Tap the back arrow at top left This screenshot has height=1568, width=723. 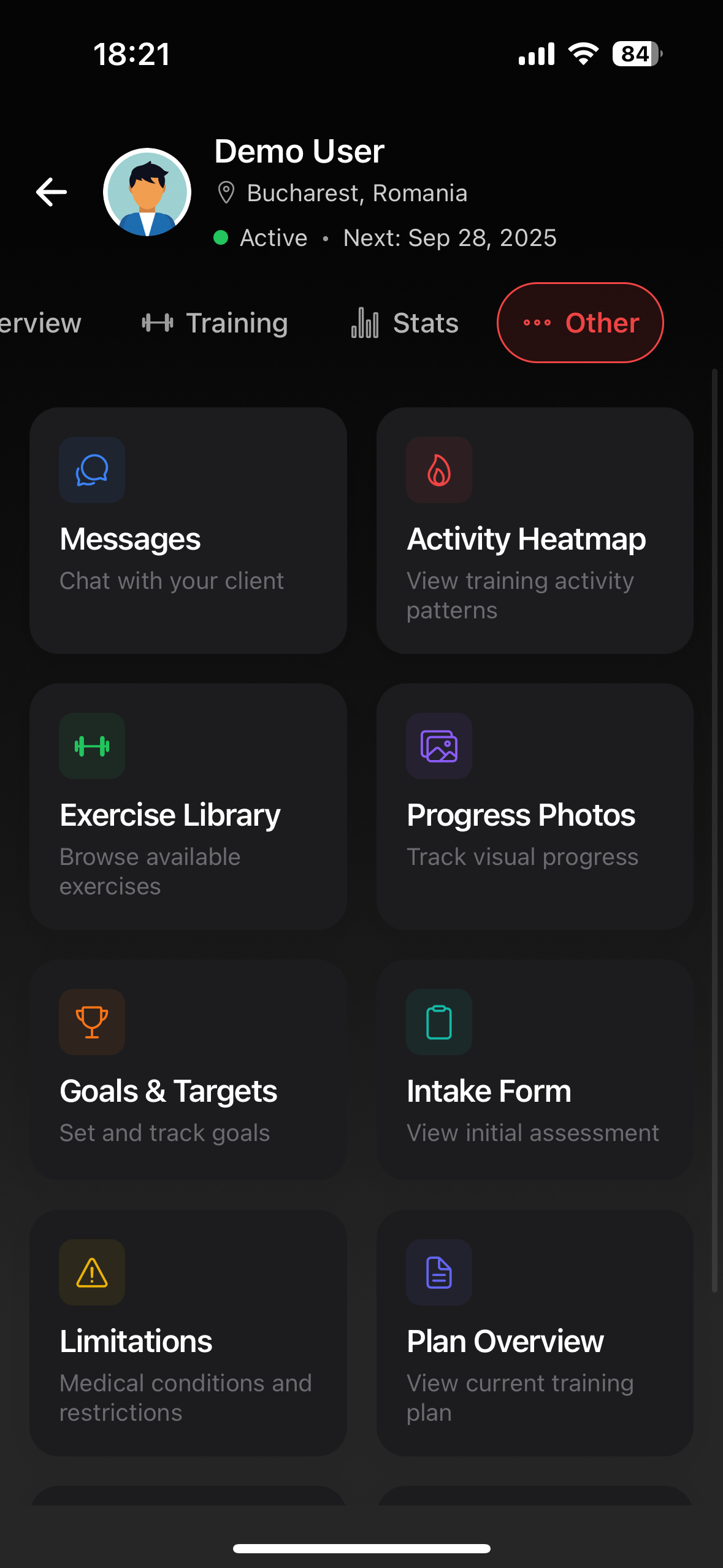tap(51, 191)
